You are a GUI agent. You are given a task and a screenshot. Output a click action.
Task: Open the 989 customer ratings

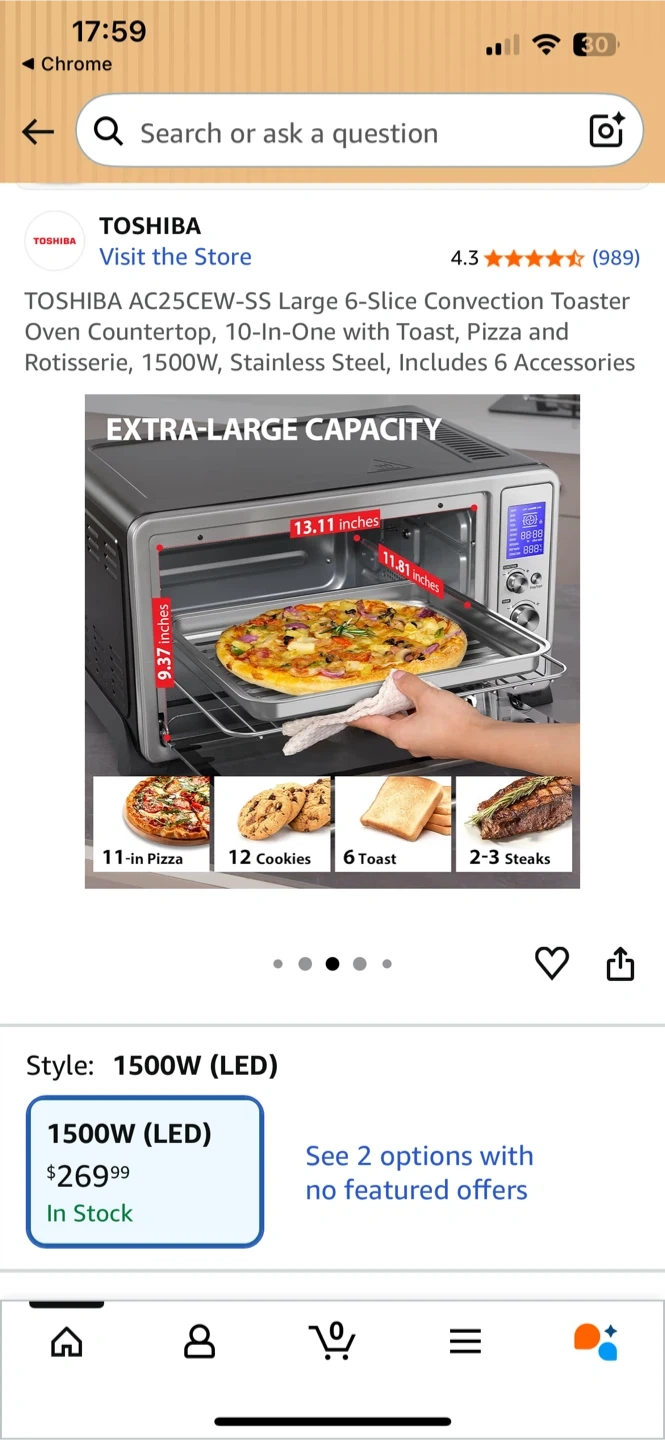[x=615, y=258]
